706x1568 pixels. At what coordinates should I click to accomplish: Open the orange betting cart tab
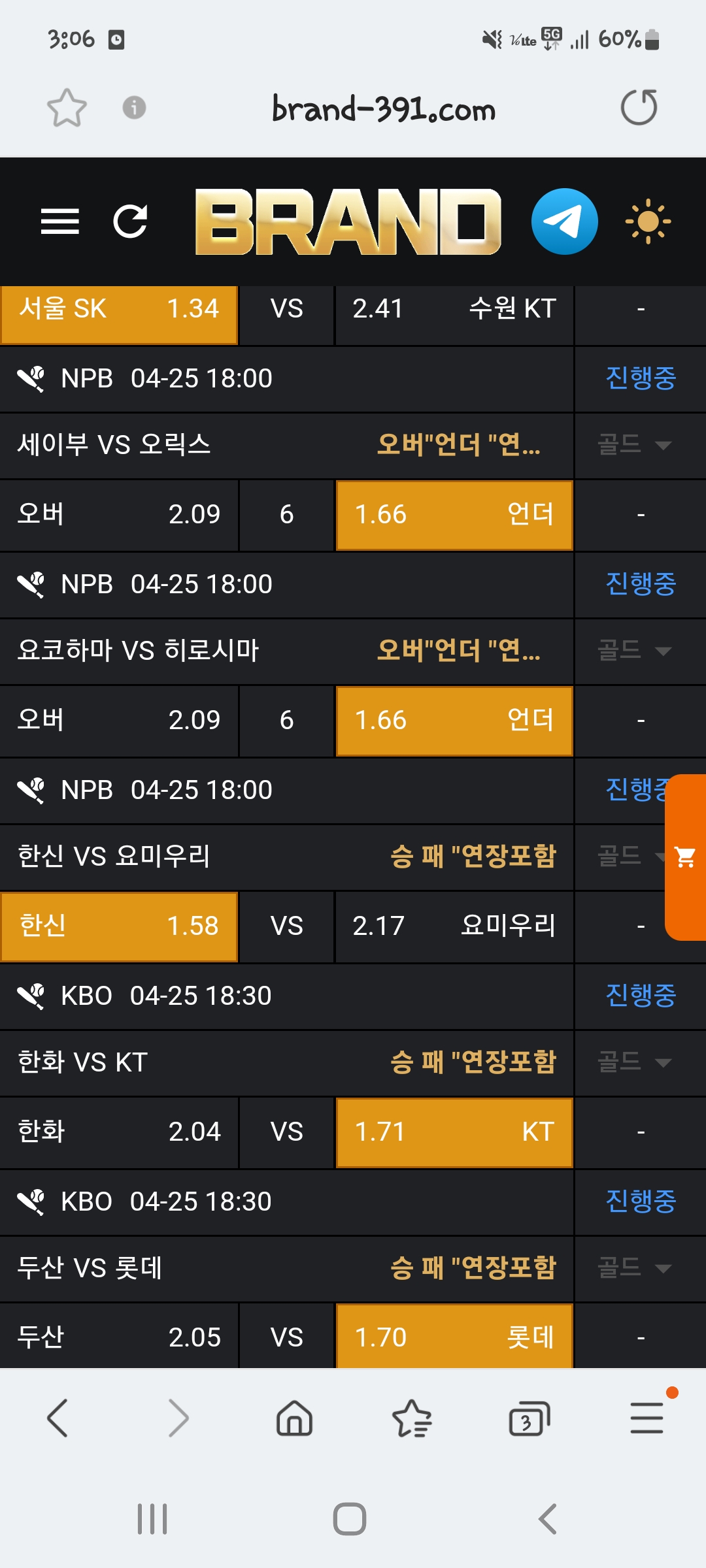[x=685, y=857]
